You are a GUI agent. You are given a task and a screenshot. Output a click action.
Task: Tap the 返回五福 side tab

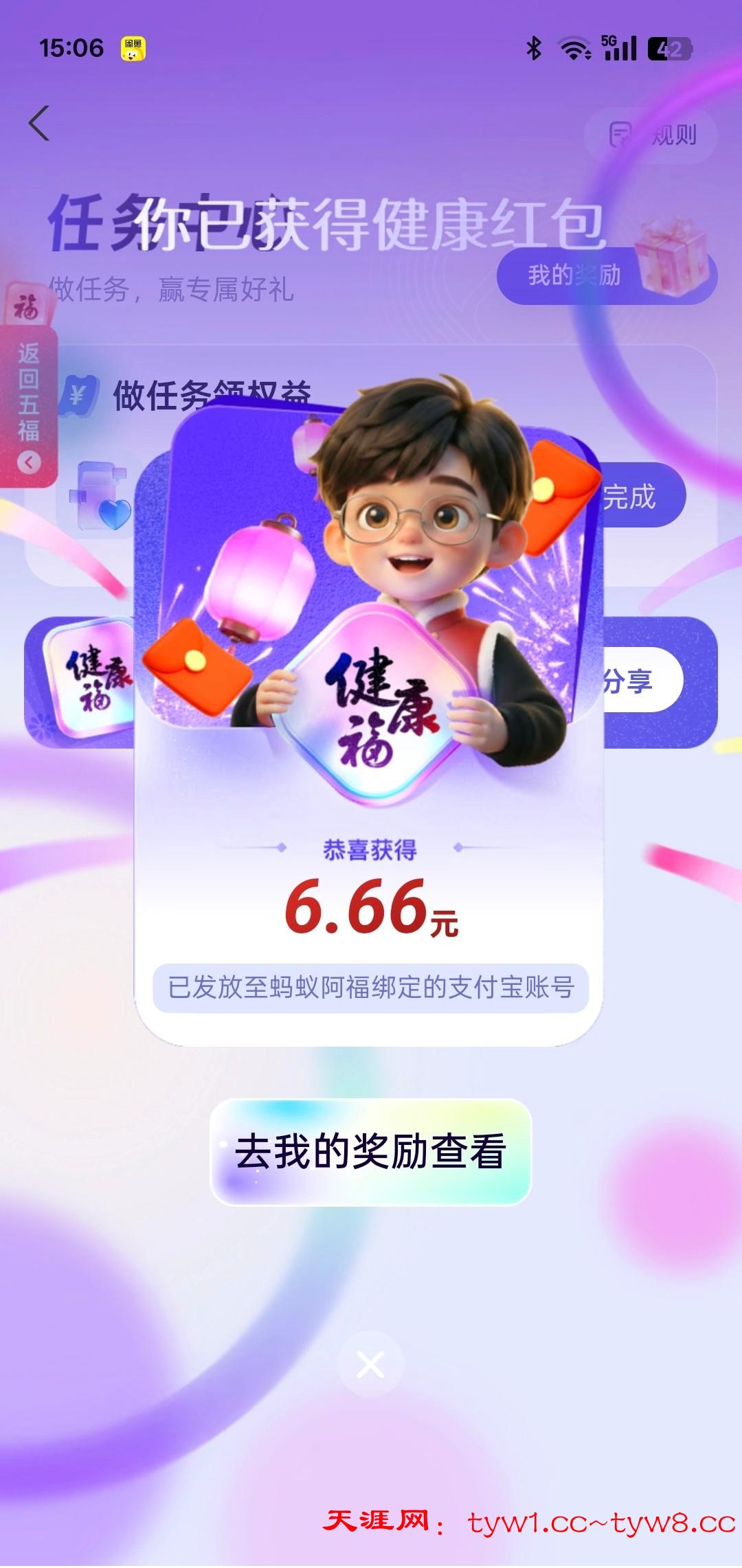coord(29,405)
